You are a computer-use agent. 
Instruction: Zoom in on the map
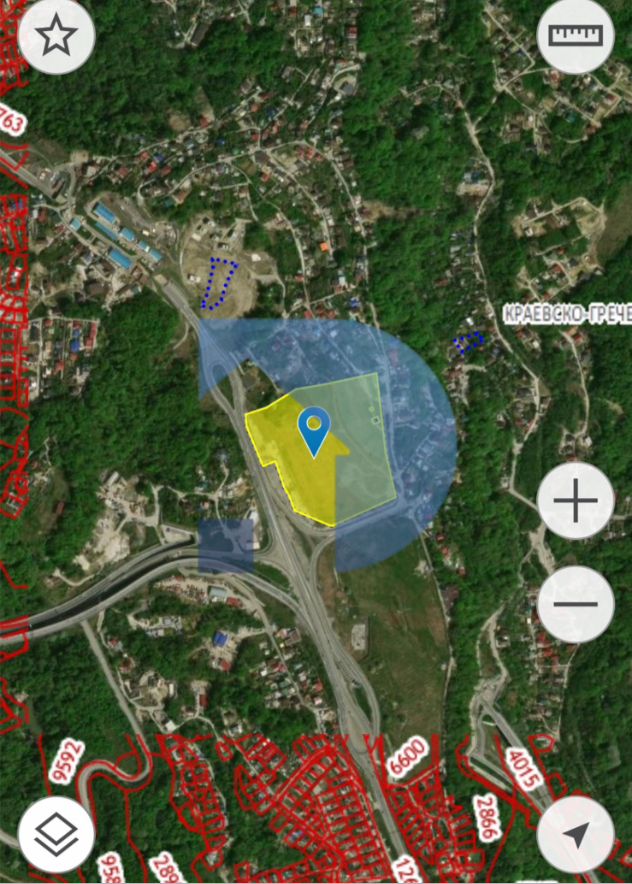[576, 501]
